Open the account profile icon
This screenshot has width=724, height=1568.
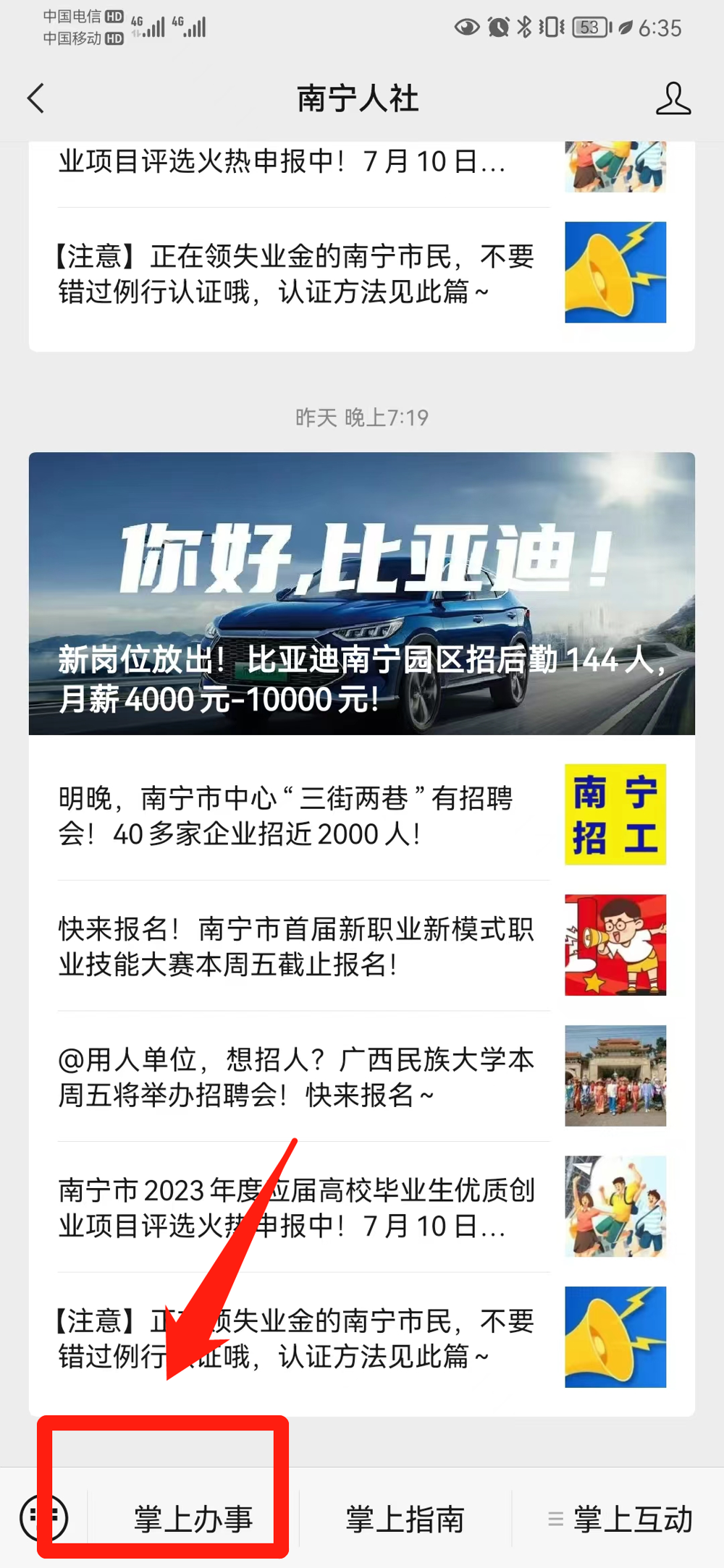(673, 98)
